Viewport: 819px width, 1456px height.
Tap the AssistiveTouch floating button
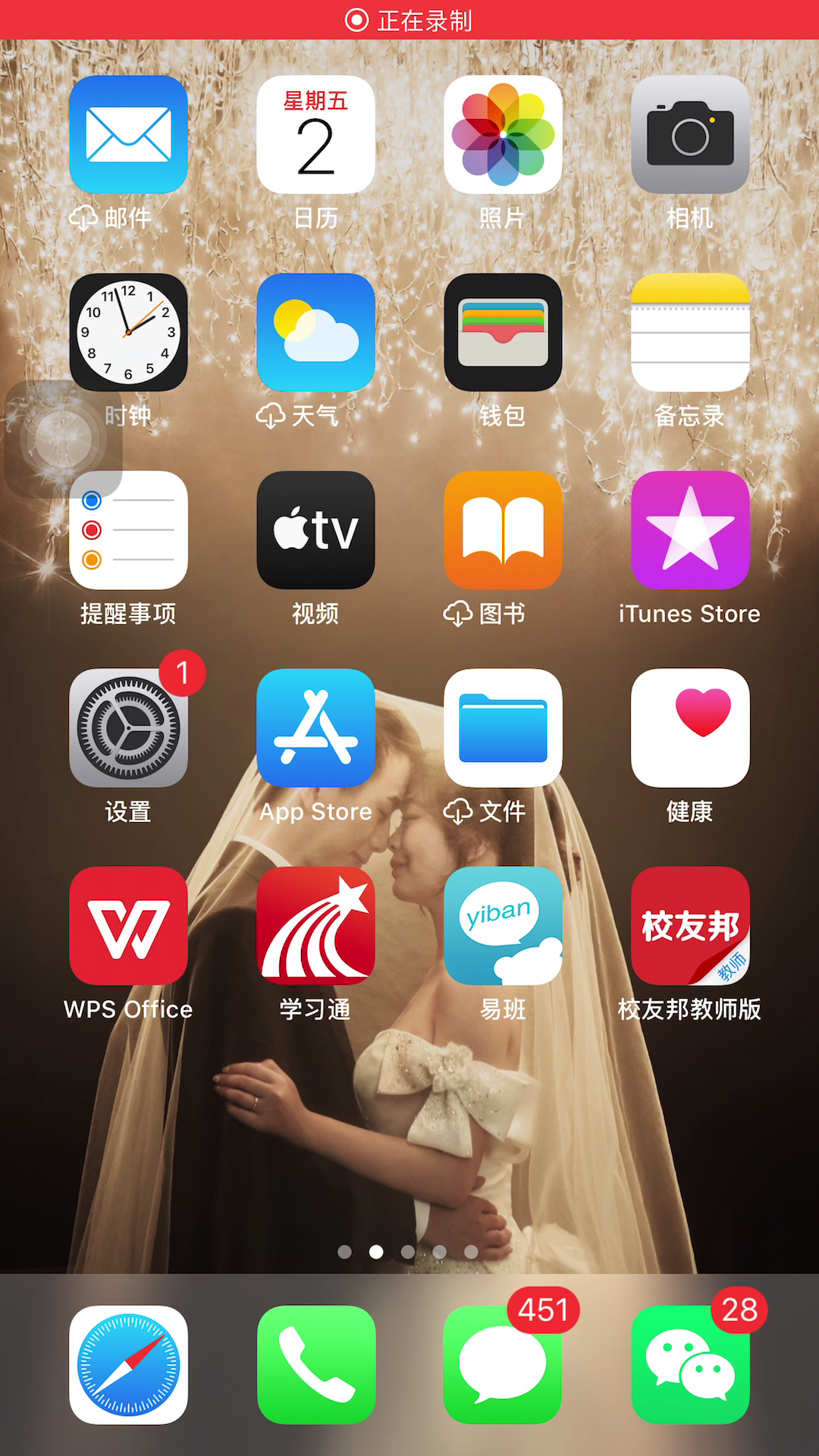pos(62,439)
